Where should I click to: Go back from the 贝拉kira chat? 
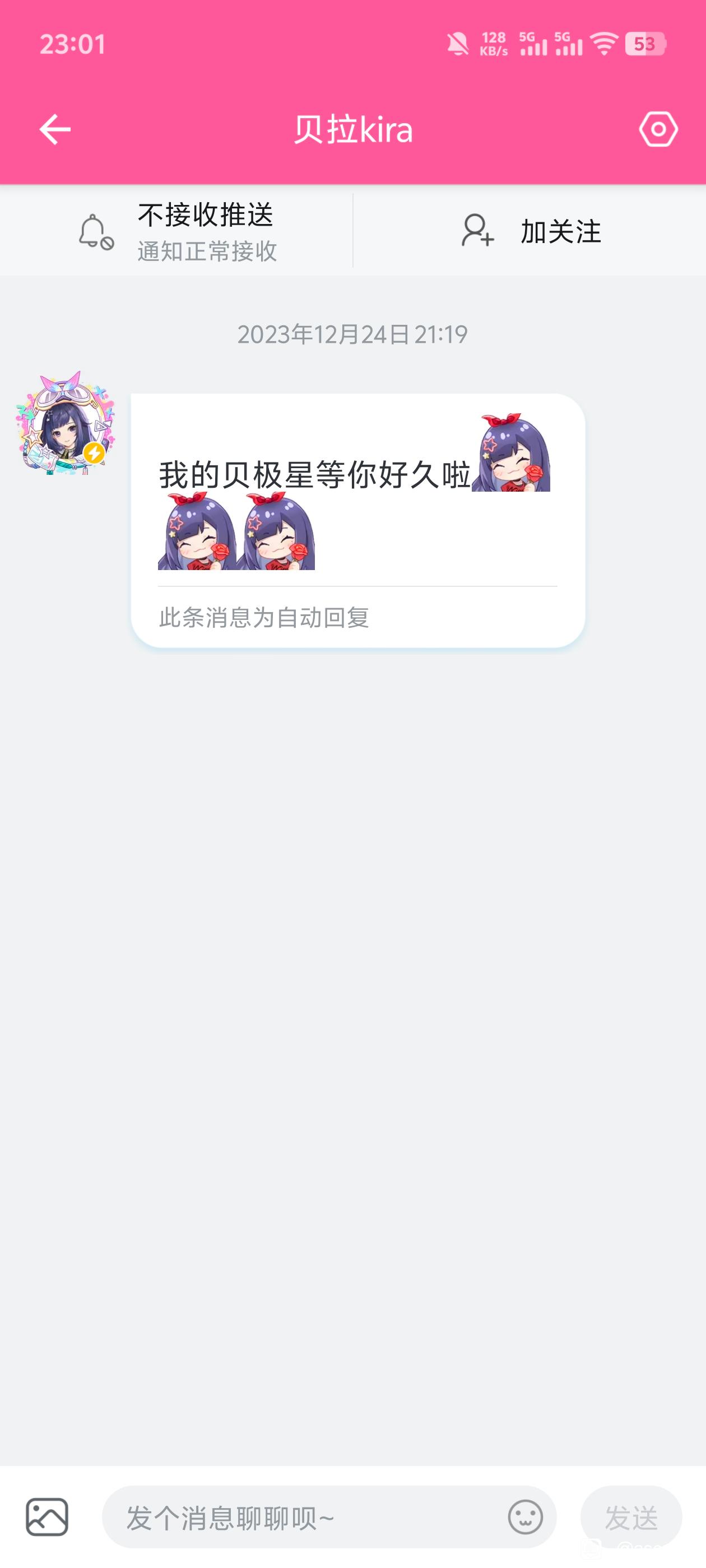tap(55, 129)
